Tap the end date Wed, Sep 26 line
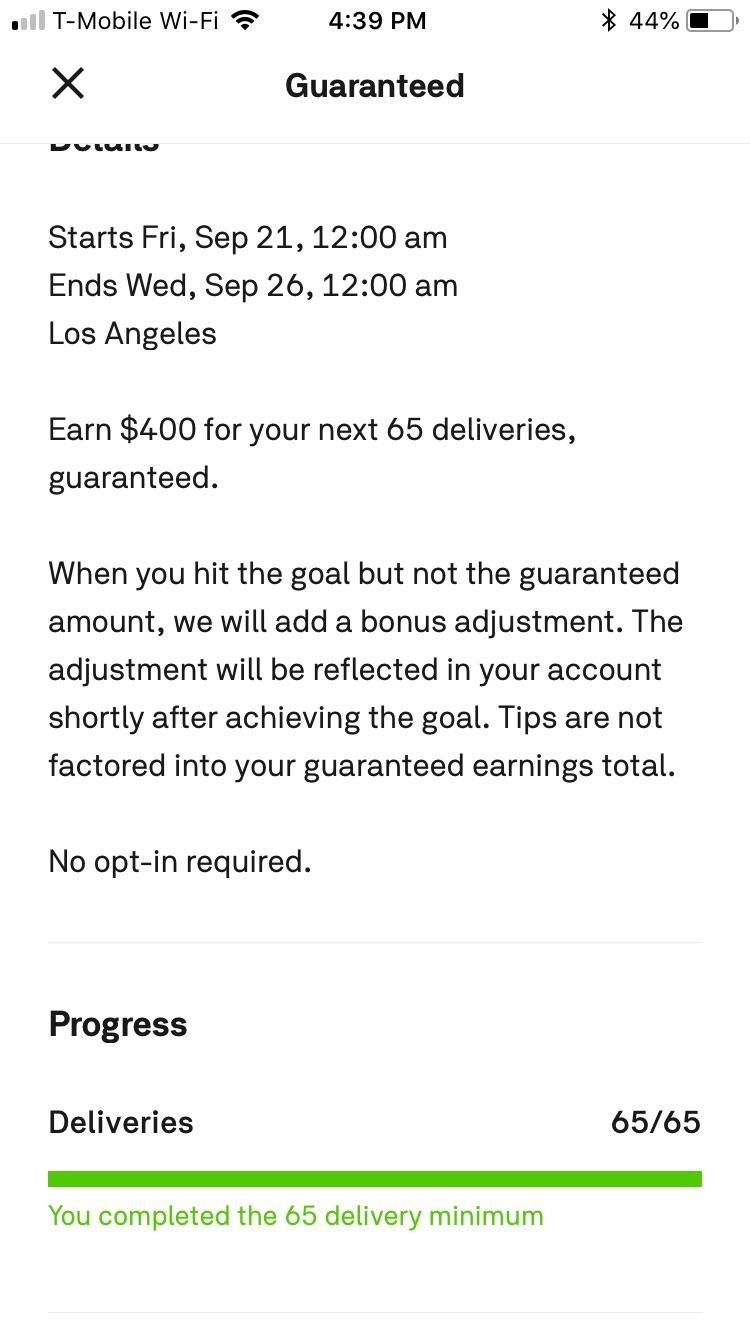Image resolution: width=750 pixels, height=1334 pixels. (x=253, y=285)
